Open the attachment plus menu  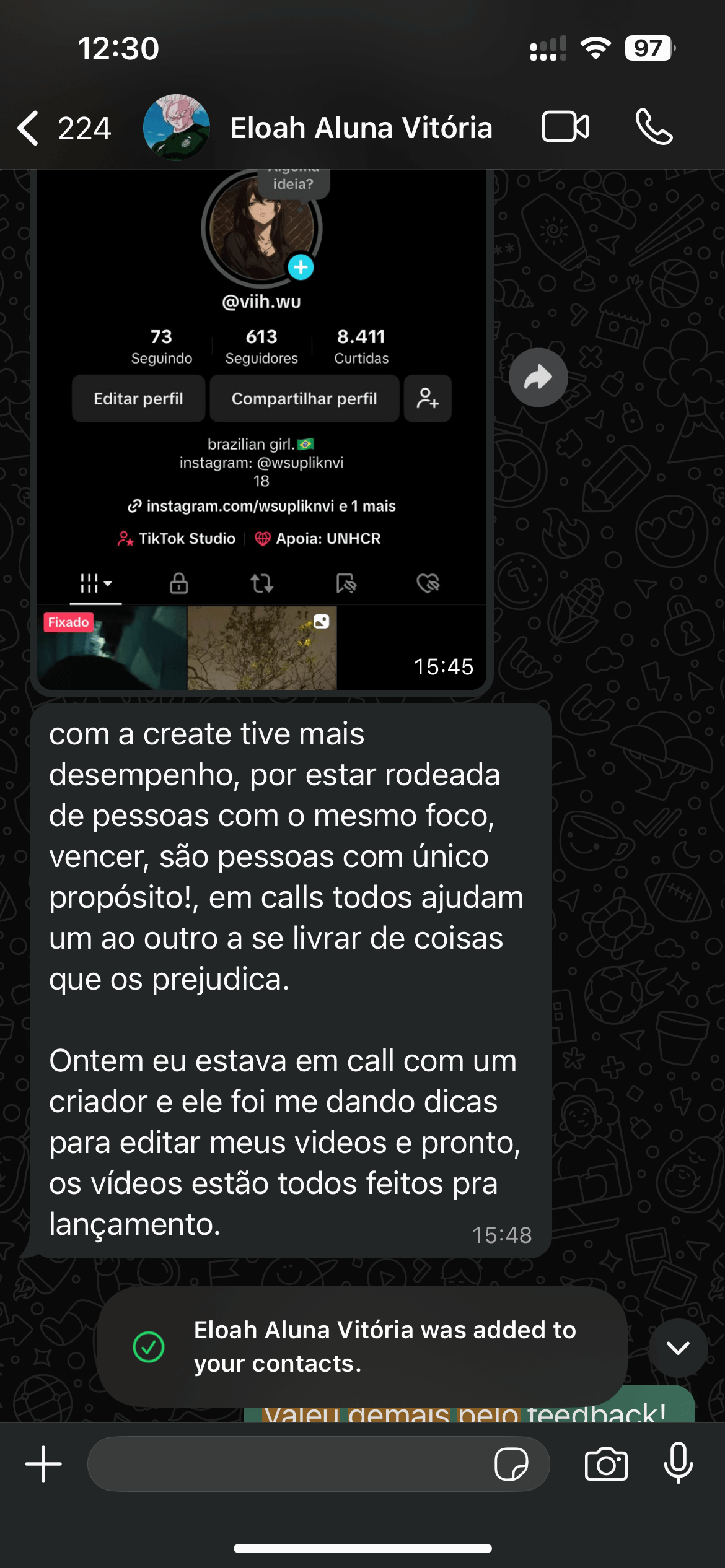coord(43,1464)
